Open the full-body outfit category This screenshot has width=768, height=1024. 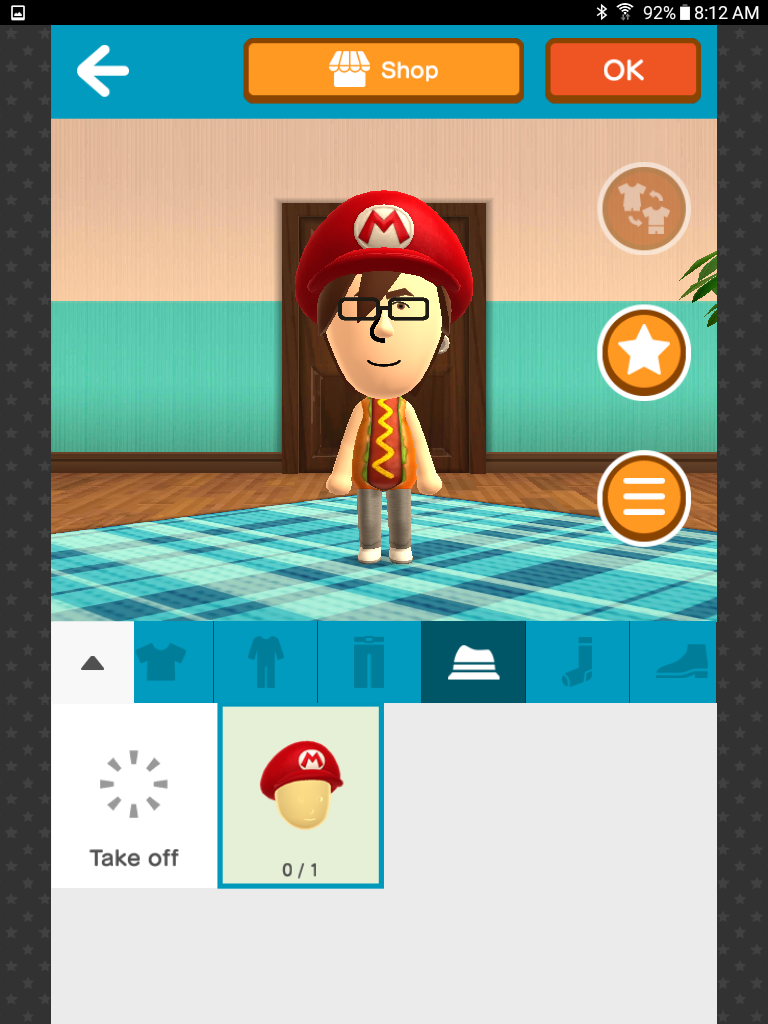pos(264,661)
